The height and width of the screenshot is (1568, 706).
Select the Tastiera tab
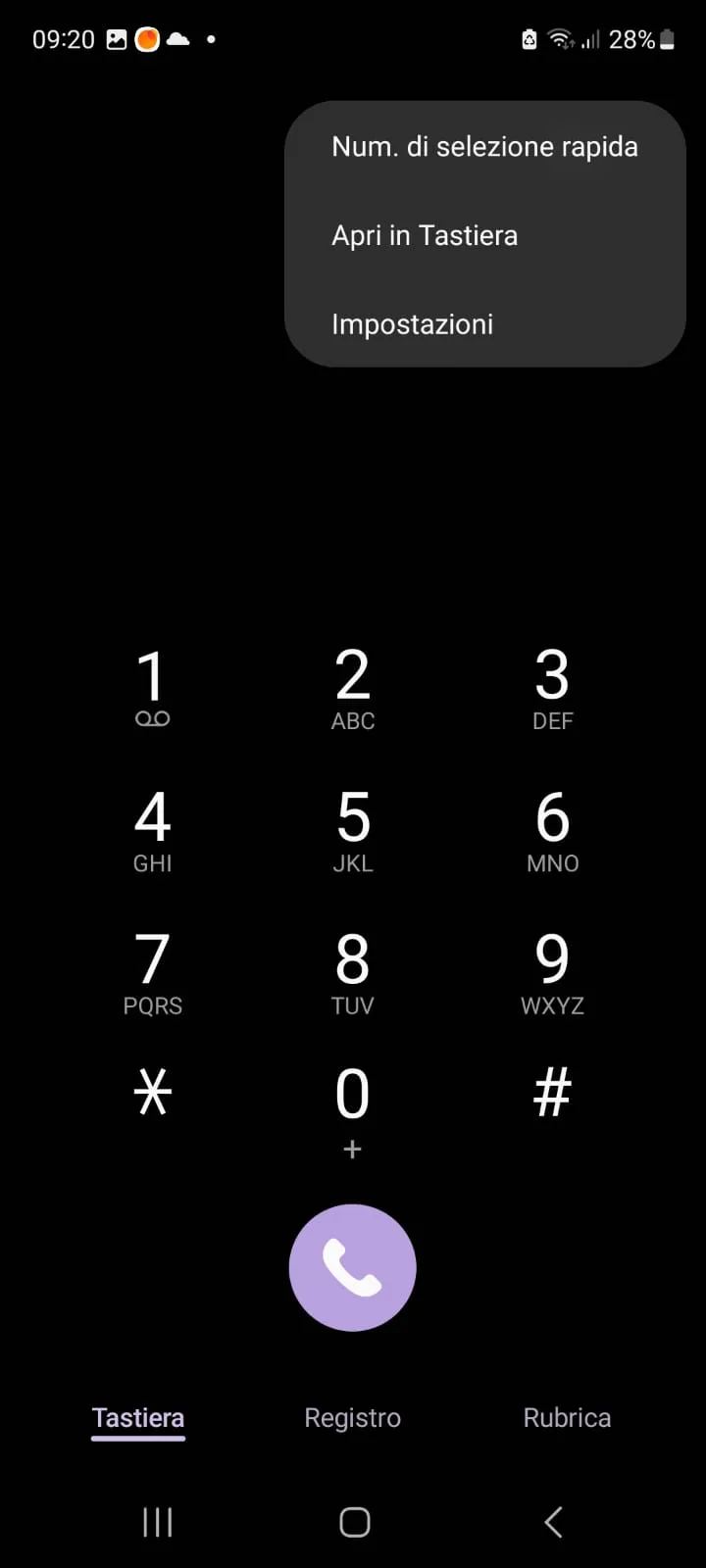click(138, 1418)
